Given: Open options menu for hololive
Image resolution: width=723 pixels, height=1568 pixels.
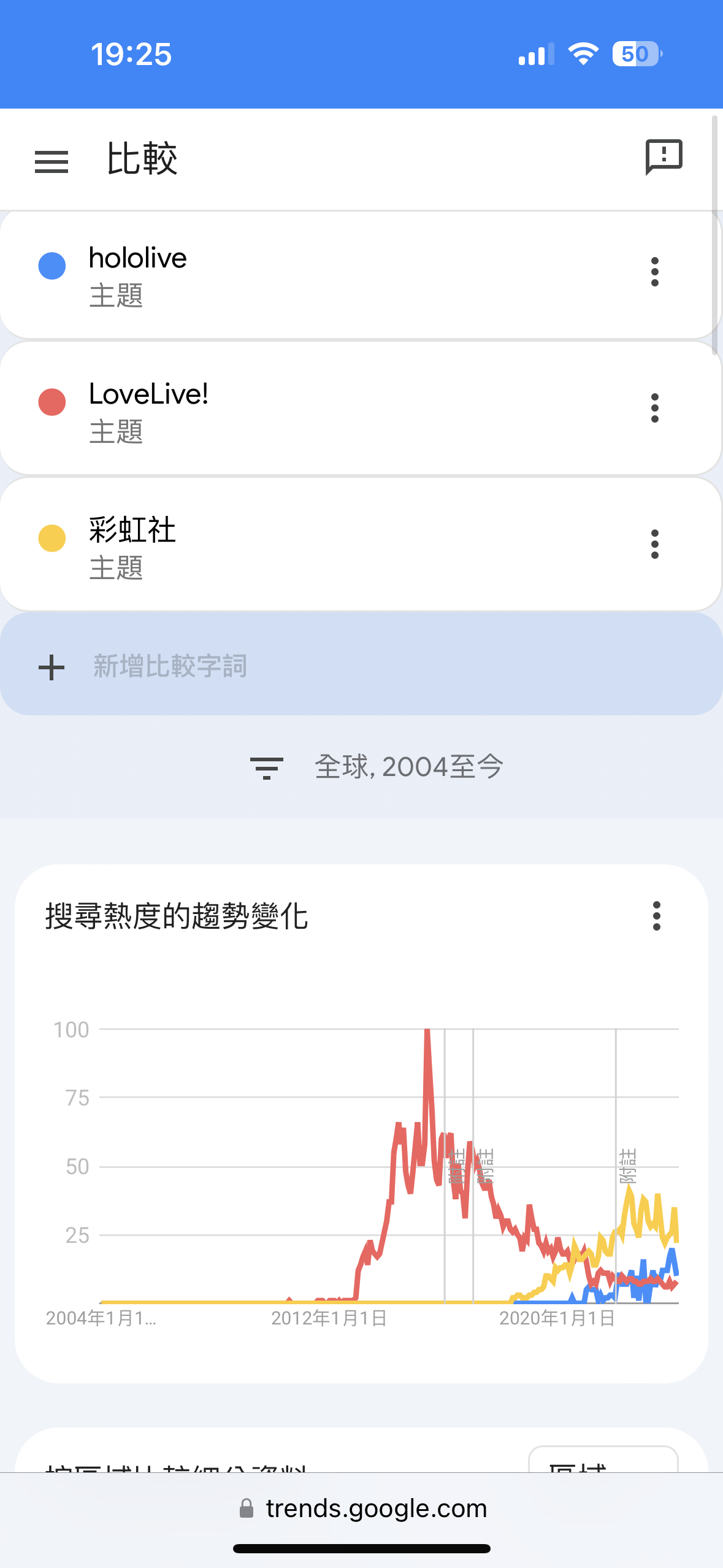Looking at the screenshot, I should click(x=655, y=272).
